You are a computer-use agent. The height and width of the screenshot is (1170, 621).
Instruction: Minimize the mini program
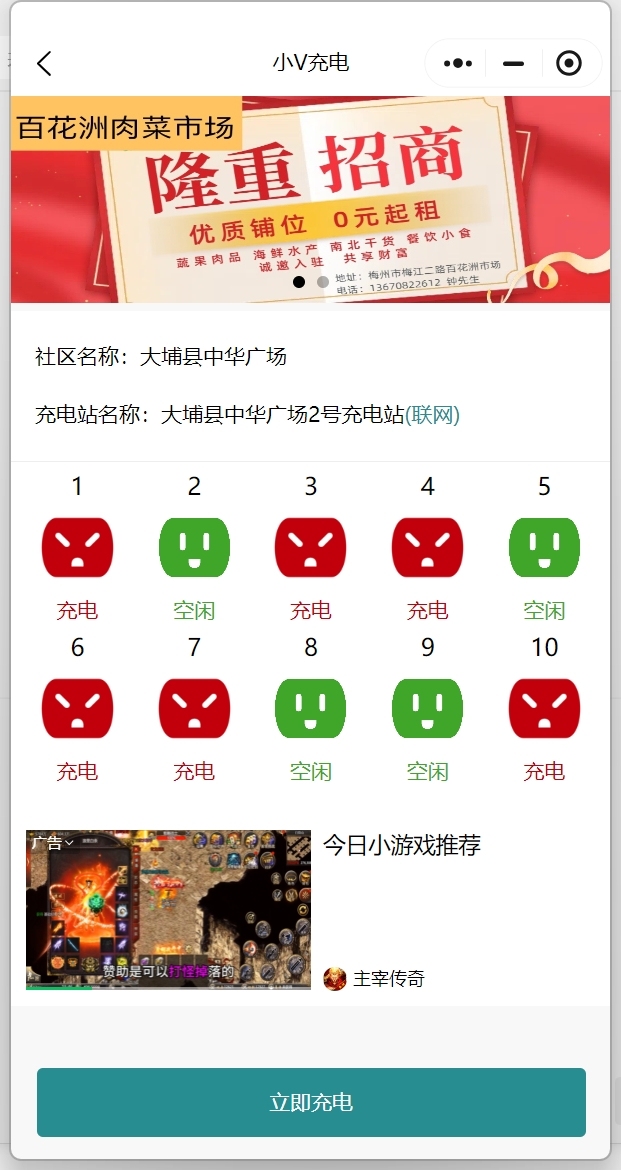coord(514,63)
